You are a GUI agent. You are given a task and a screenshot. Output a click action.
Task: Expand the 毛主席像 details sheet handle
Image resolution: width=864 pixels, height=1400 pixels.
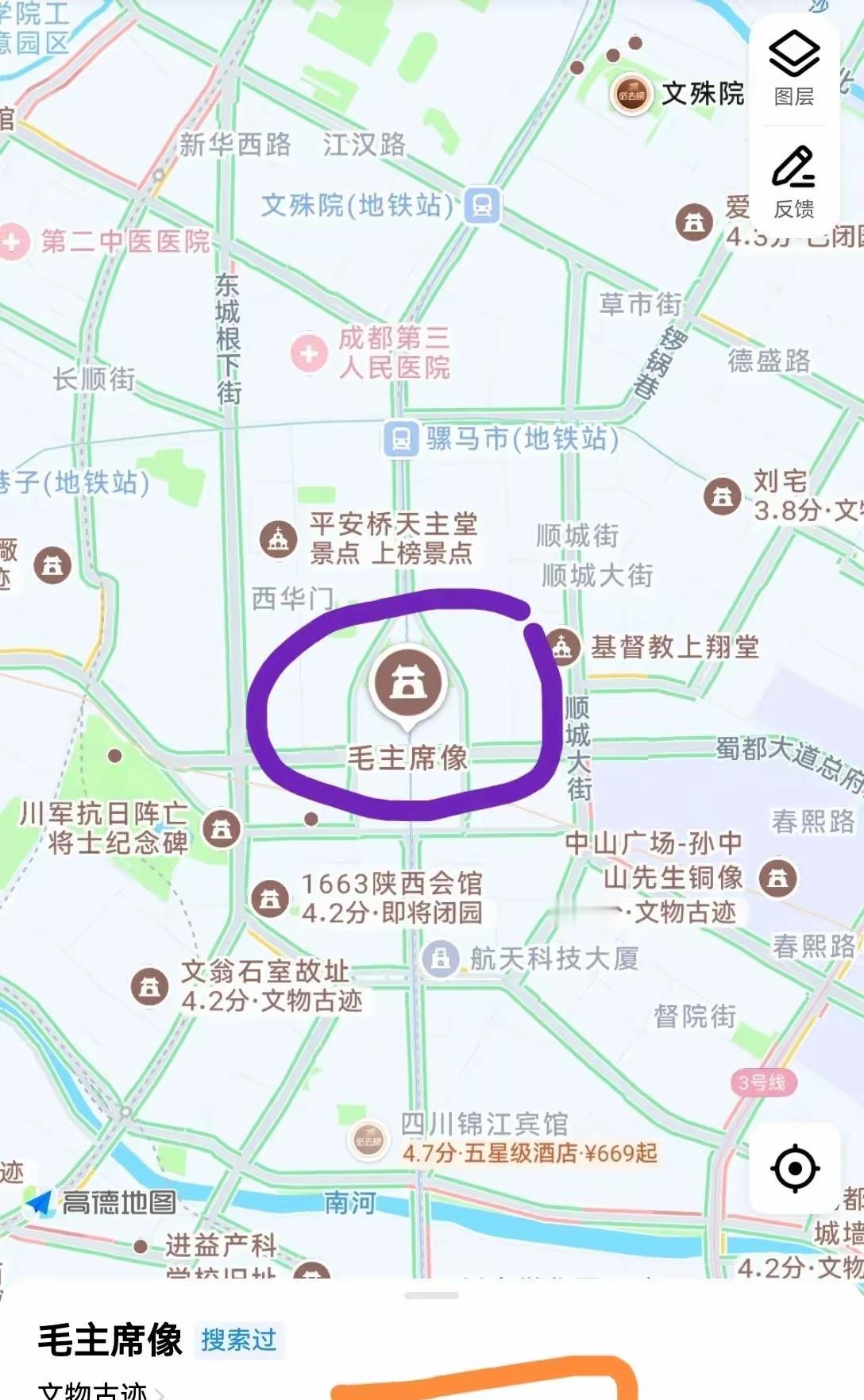coord(431,1296)
